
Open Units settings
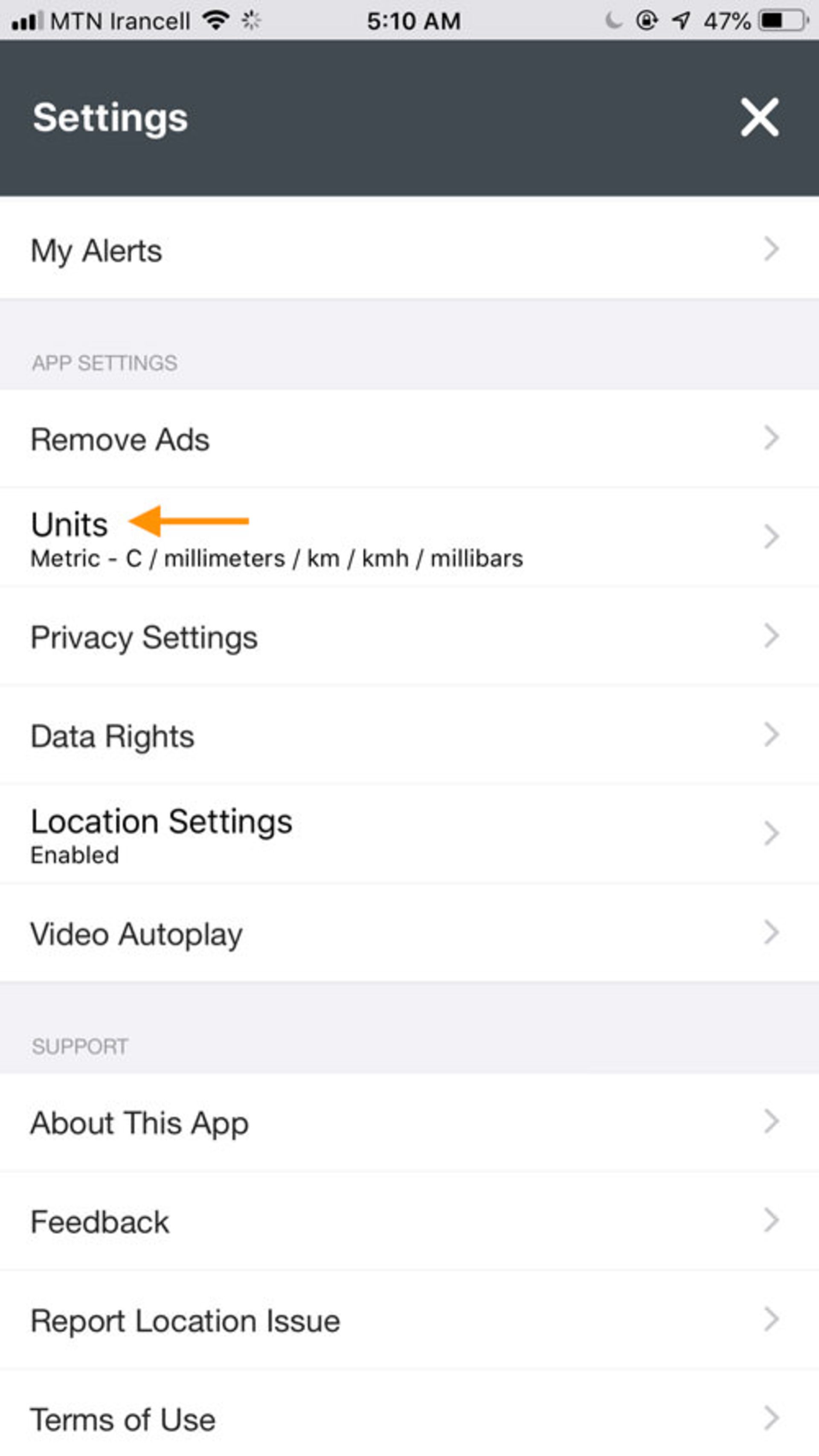click(409, 537)
